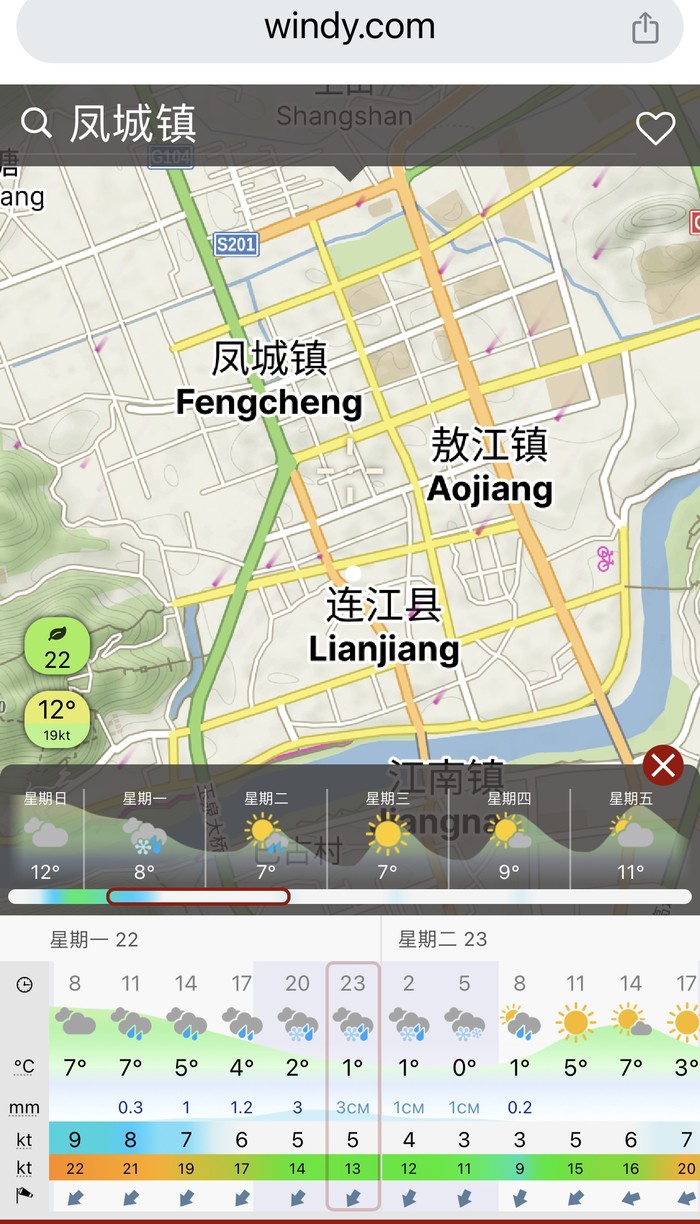Screen dimensions: 700x1224
Task: Close the forecast panel with red X
Action: (663, 766)
